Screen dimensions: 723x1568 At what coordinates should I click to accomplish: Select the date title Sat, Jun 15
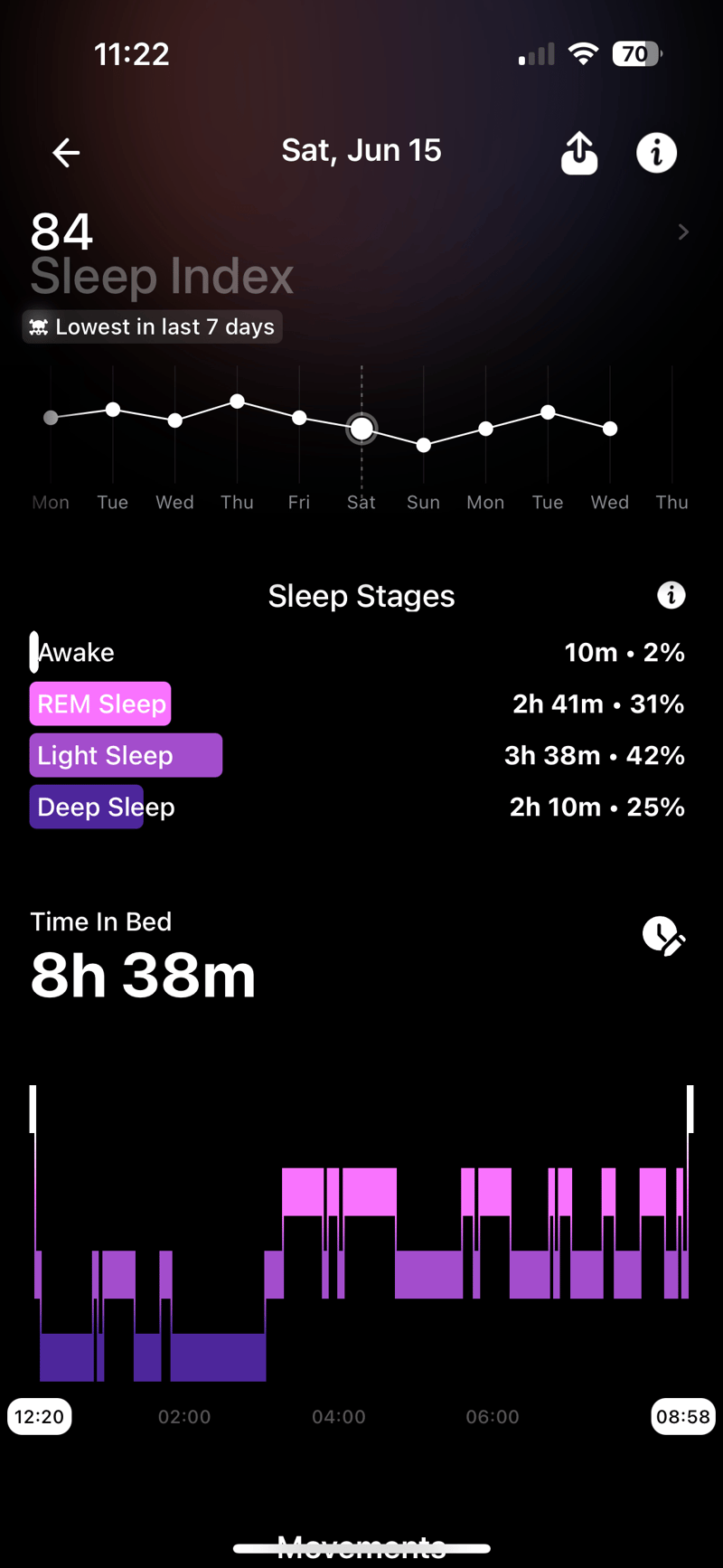361,150
